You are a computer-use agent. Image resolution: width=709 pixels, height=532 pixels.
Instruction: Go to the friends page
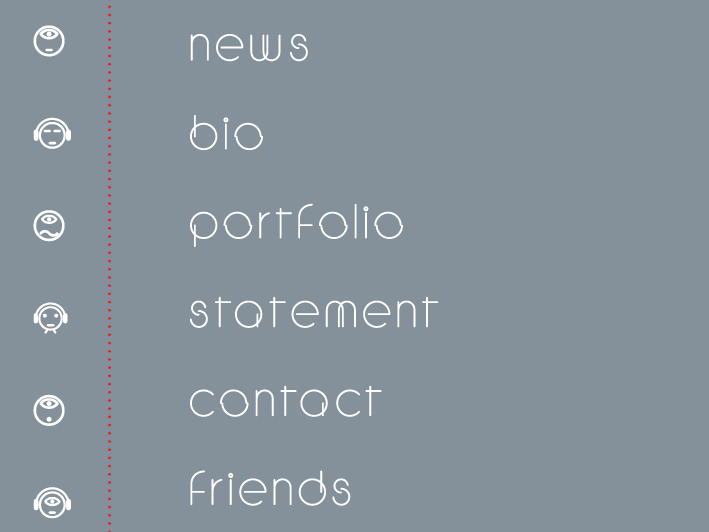pos(270,489)
